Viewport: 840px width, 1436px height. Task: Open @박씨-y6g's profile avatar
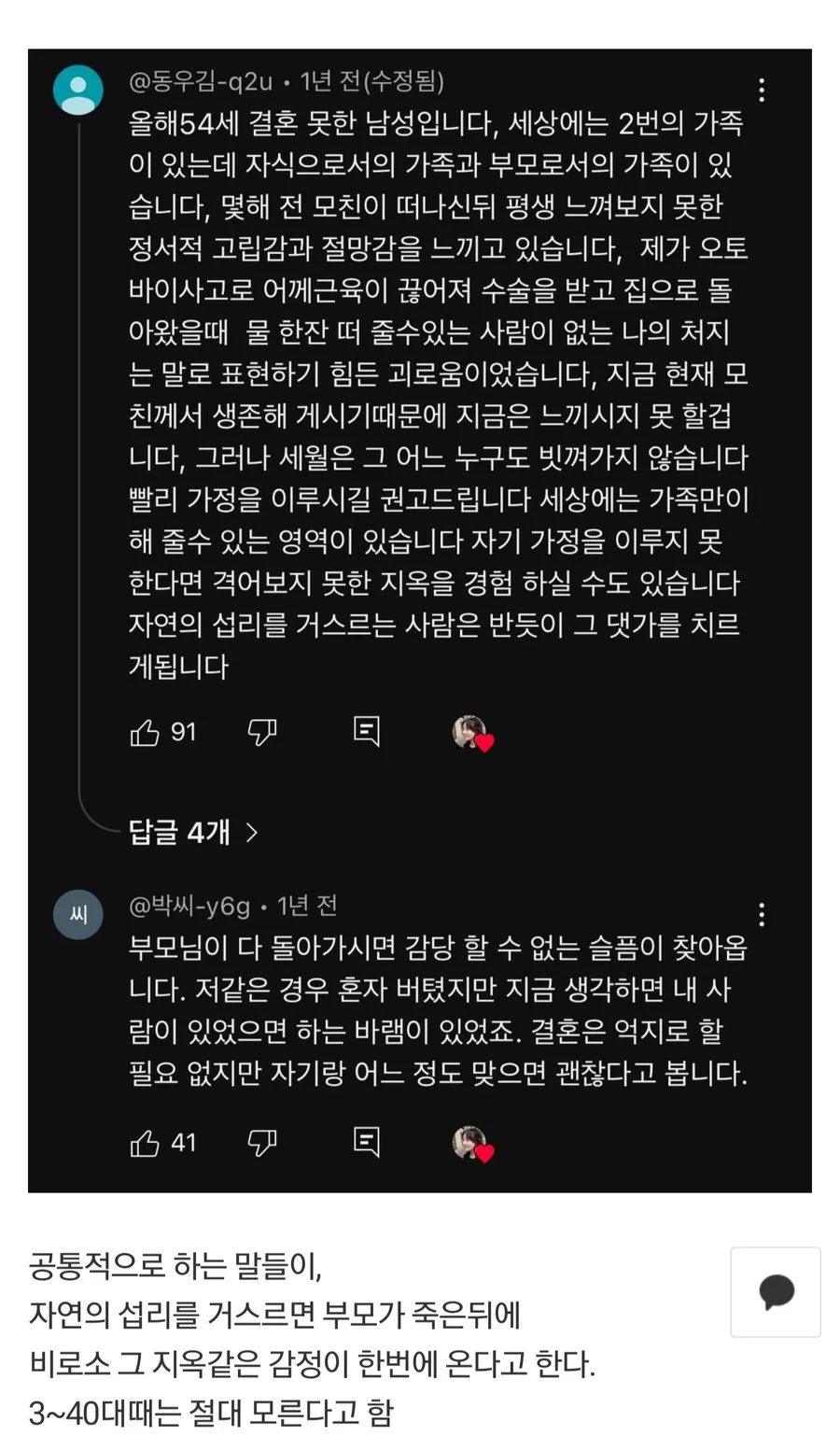click(77, 916)
